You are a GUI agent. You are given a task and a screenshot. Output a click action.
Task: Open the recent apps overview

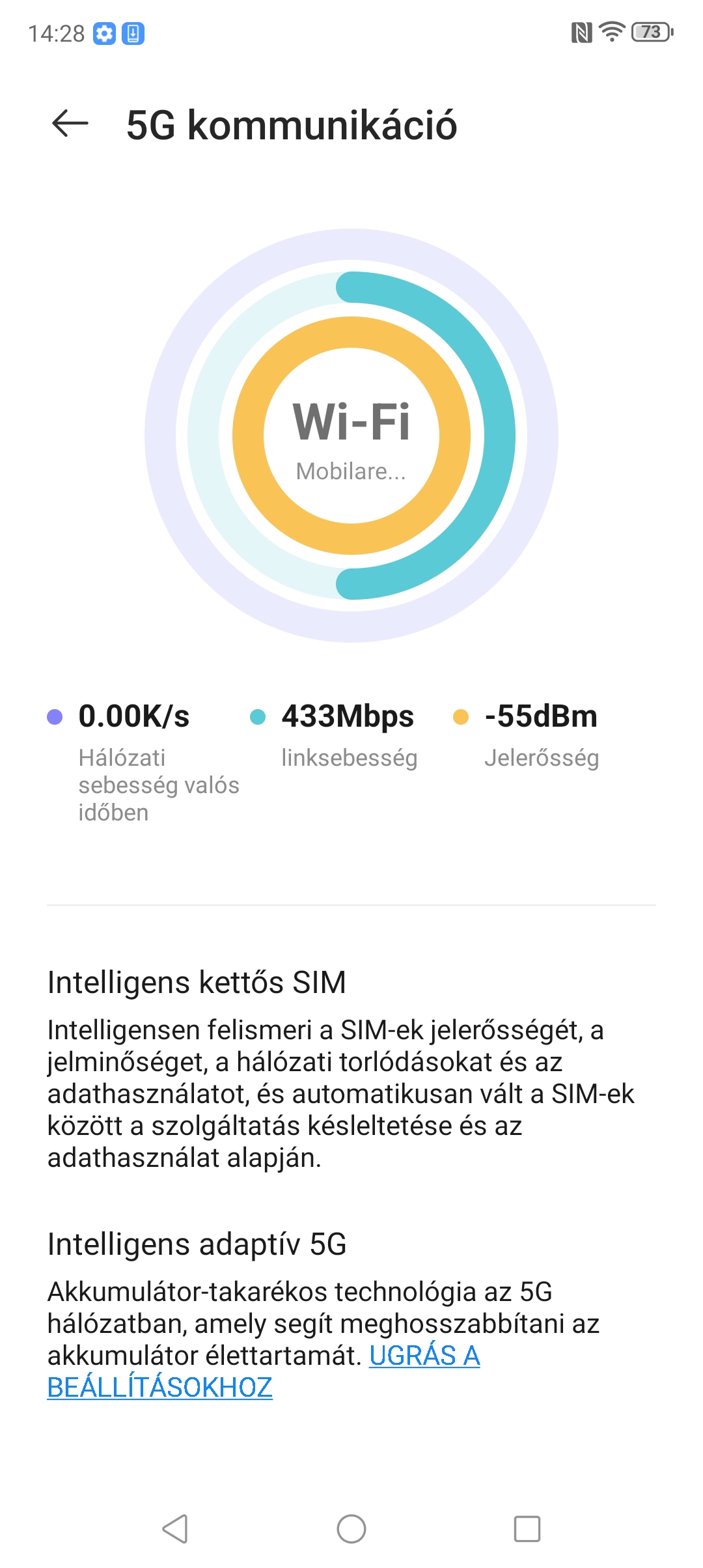point(527,1528)
